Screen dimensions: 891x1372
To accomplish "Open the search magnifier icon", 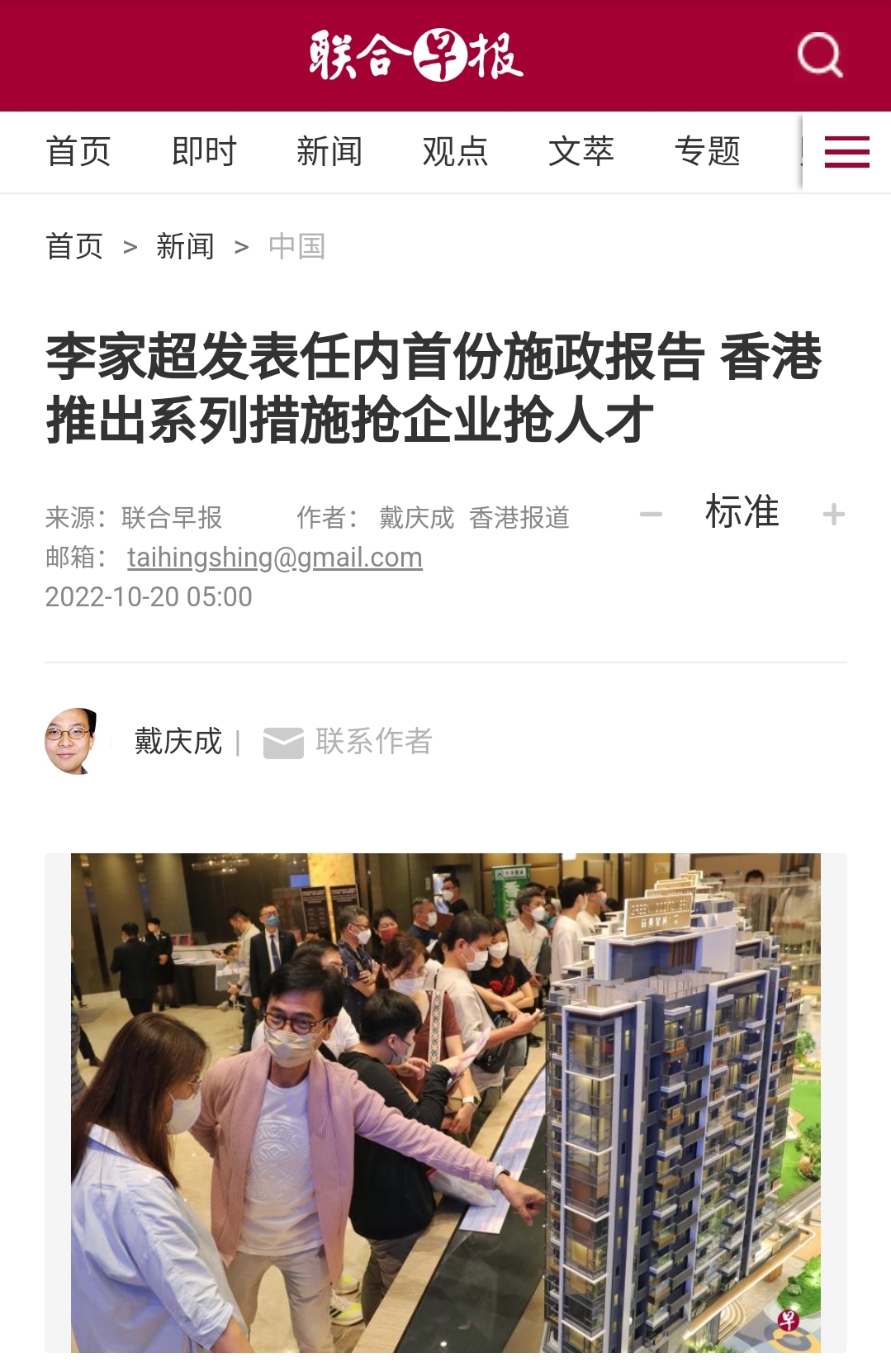I will tap(819, 55).
